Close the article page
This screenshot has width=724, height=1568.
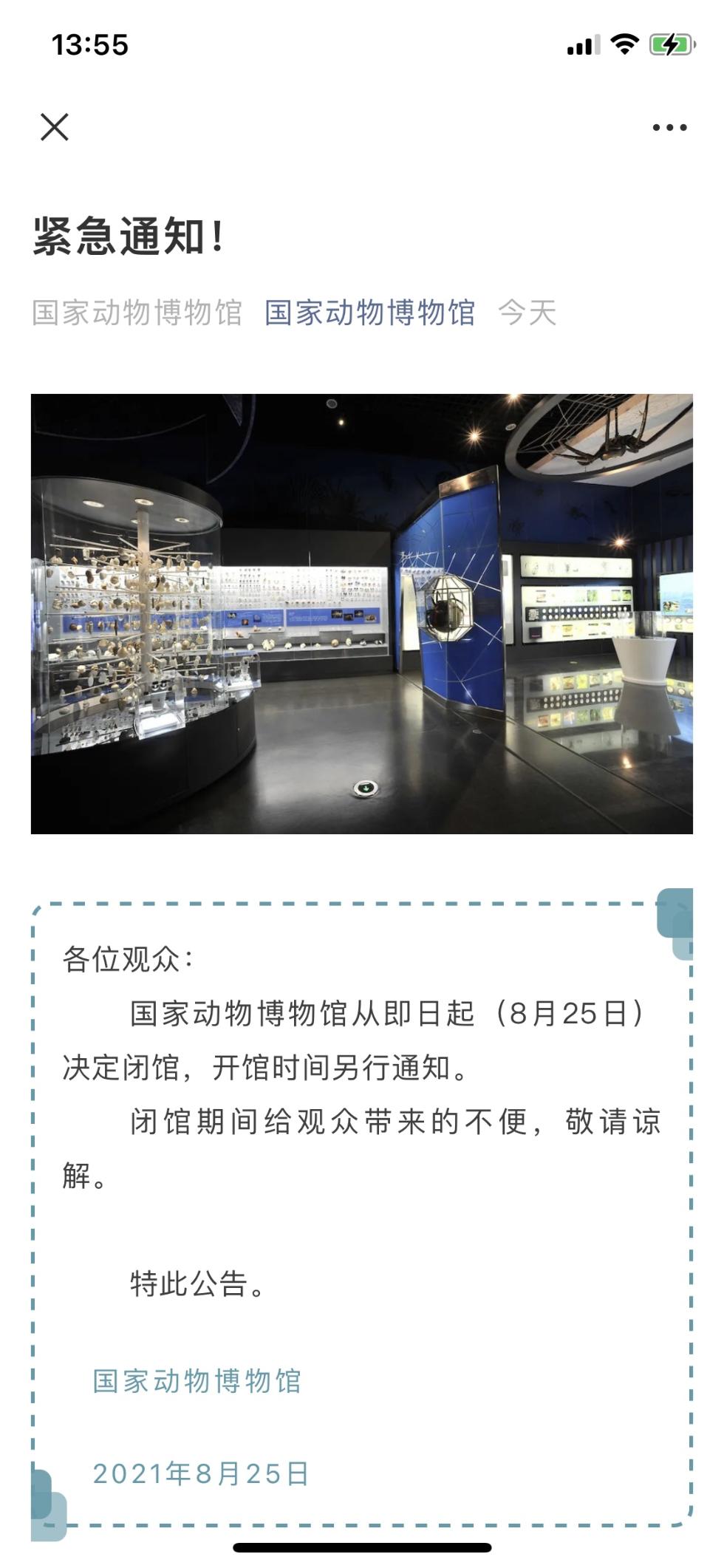tap(55, 127)
